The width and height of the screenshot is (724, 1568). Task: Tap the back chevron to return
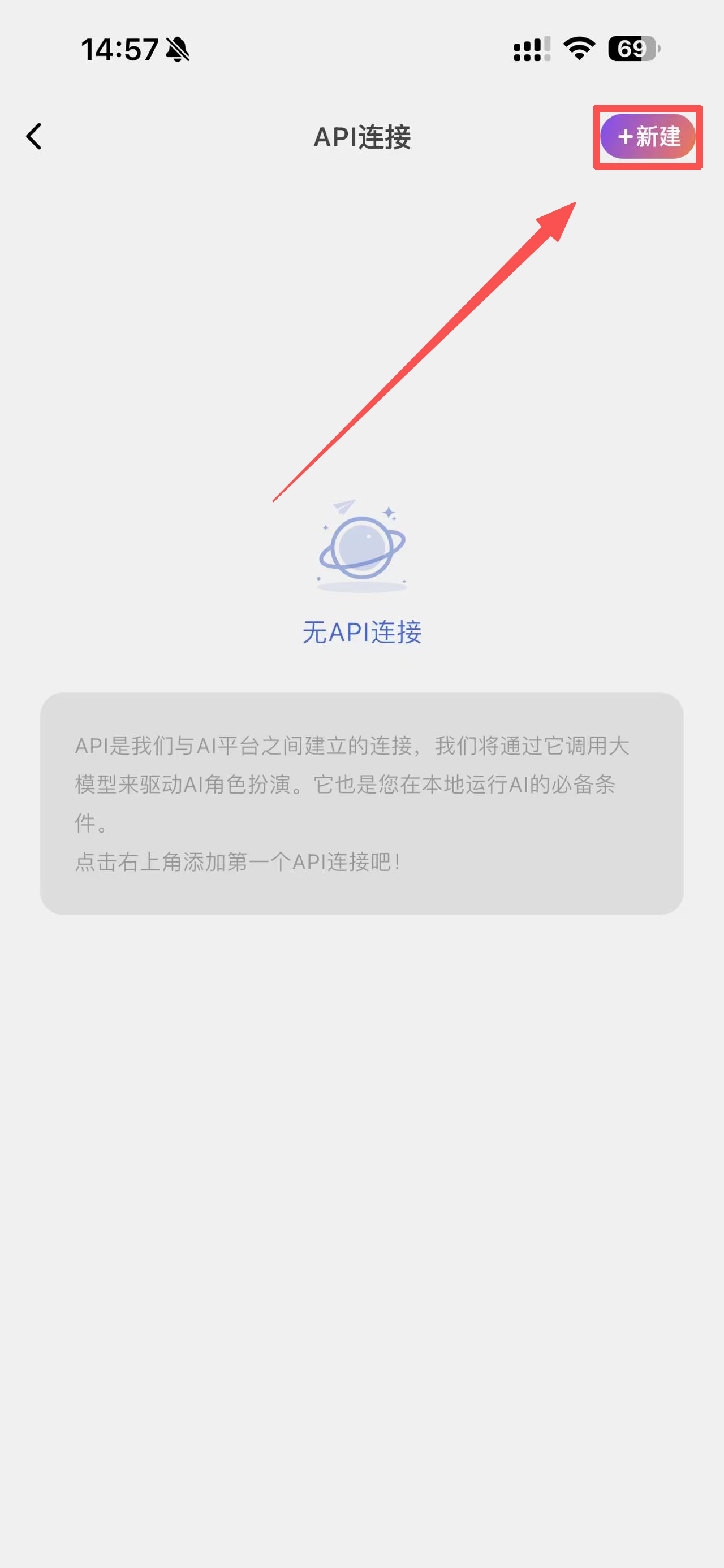pyautogui.click(x=35, y=136)
